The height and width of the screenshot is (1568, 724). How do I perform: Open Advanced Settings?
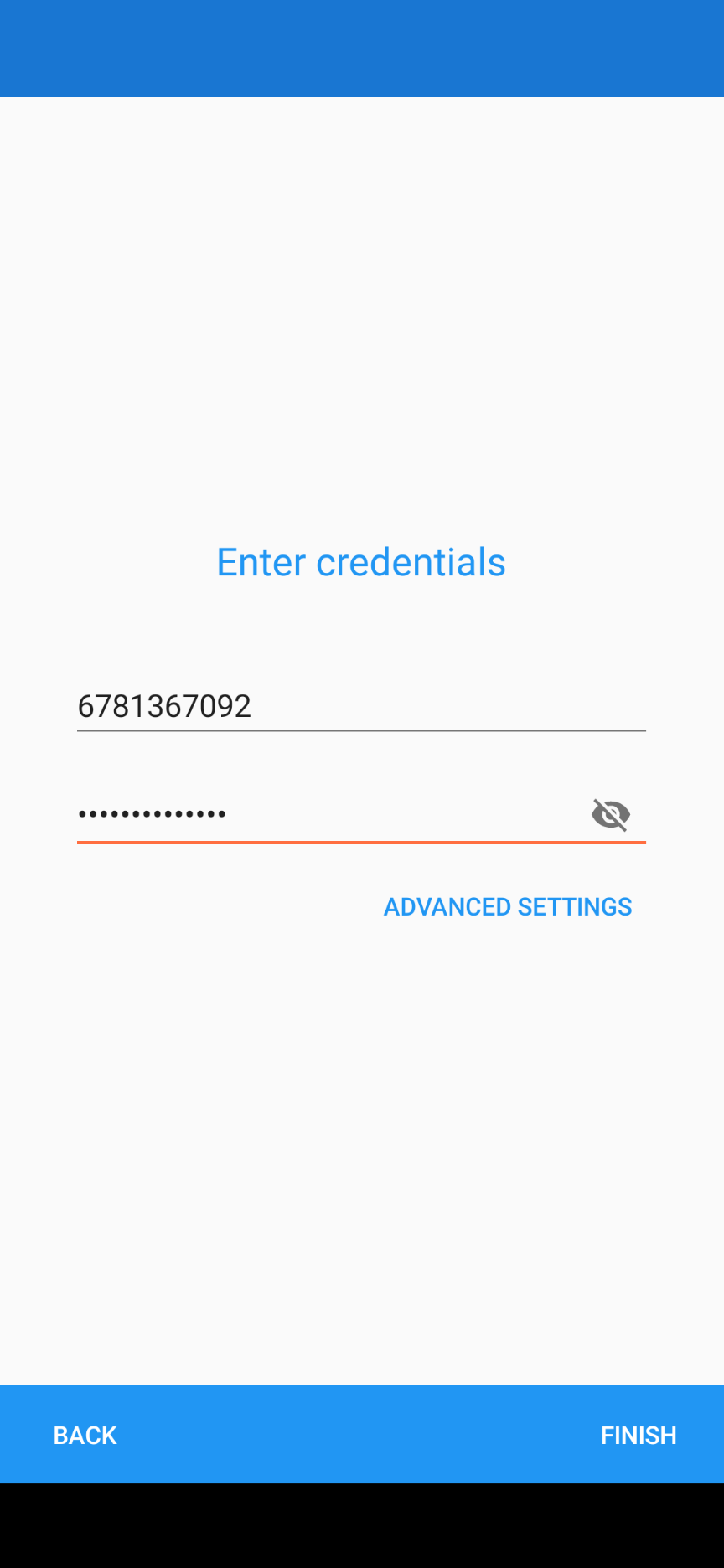[508, 906]
